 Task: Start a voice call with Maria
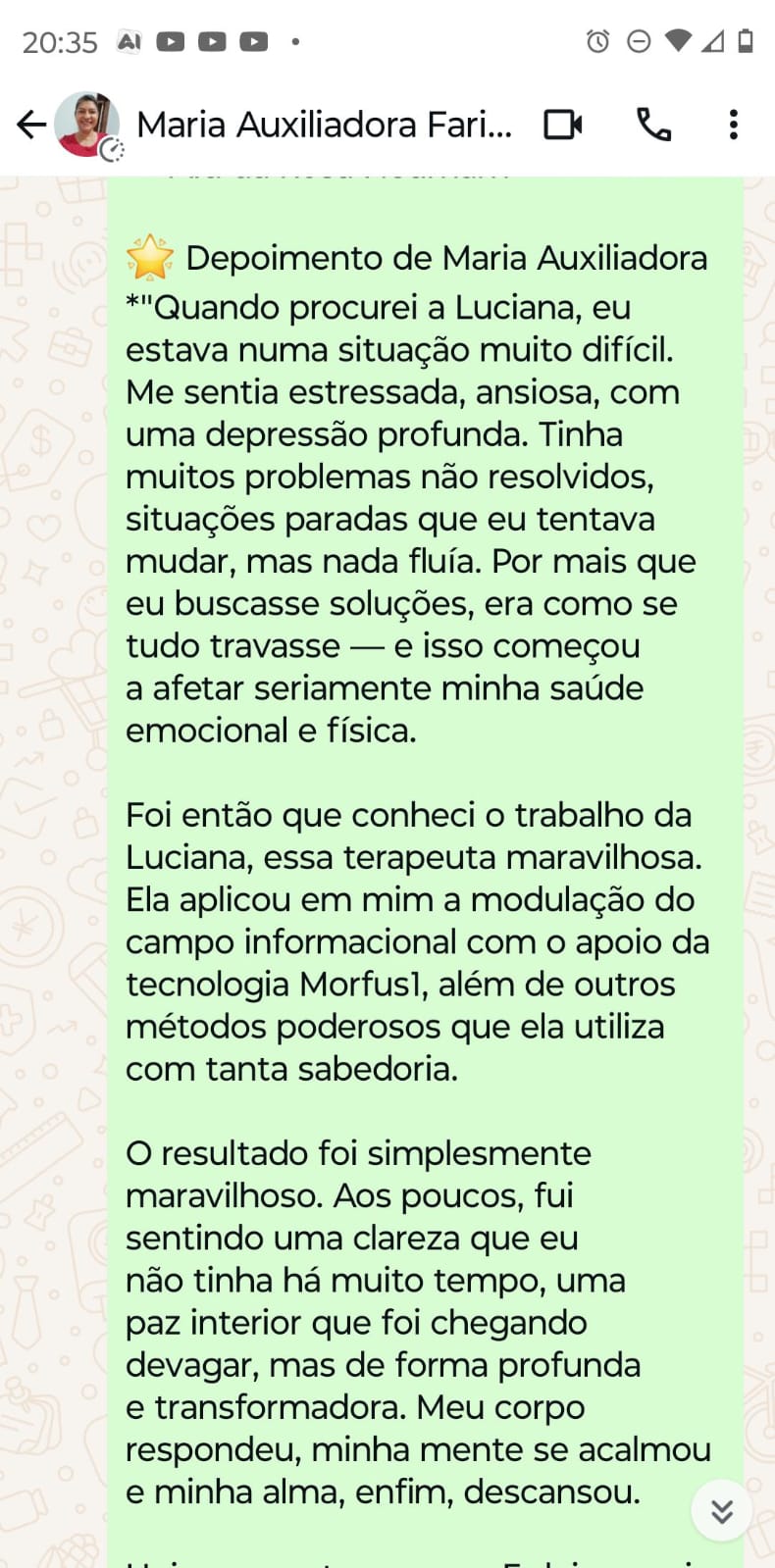[x=653, y=125]
